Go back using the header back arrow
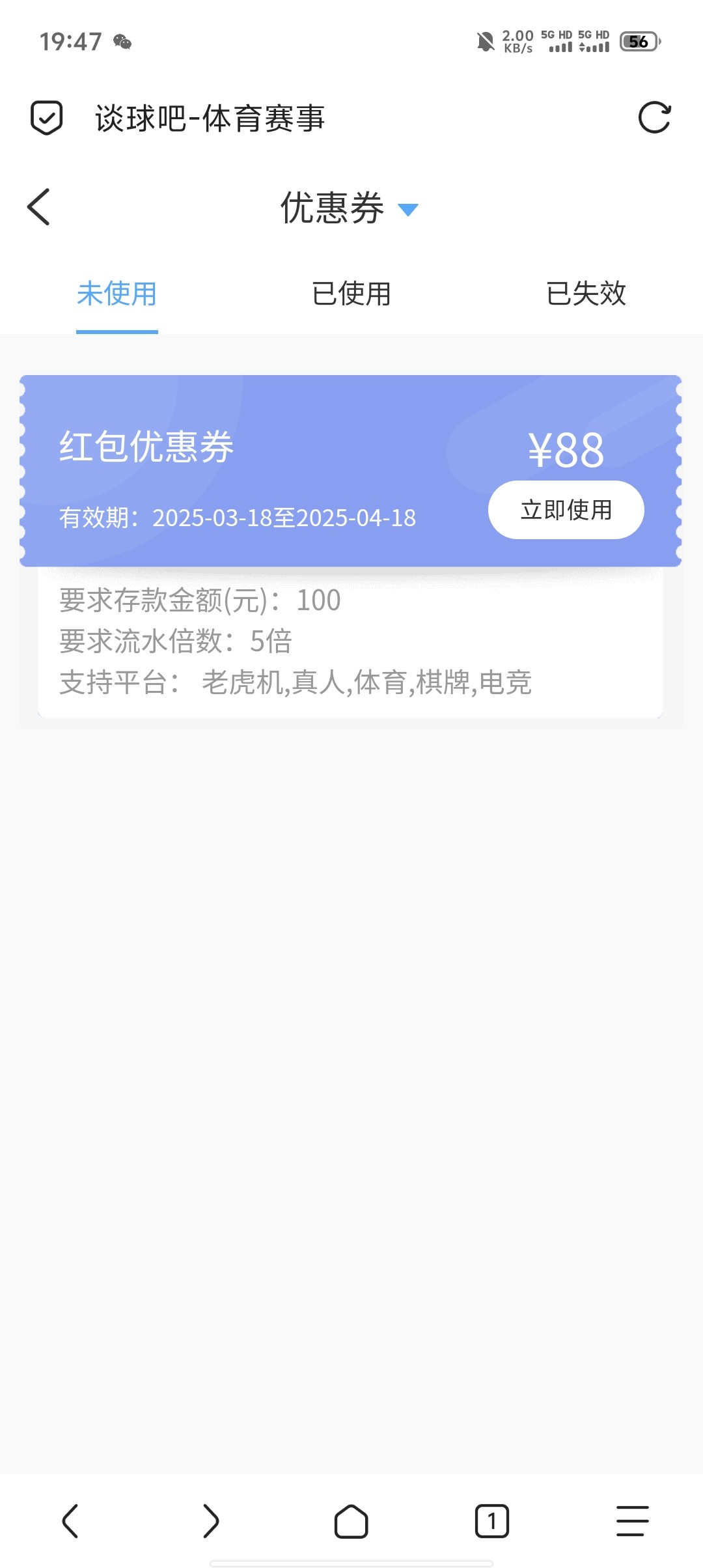The width and height of the screenshot is (703, 1568). pyautogui.click(x=38, y=207)
